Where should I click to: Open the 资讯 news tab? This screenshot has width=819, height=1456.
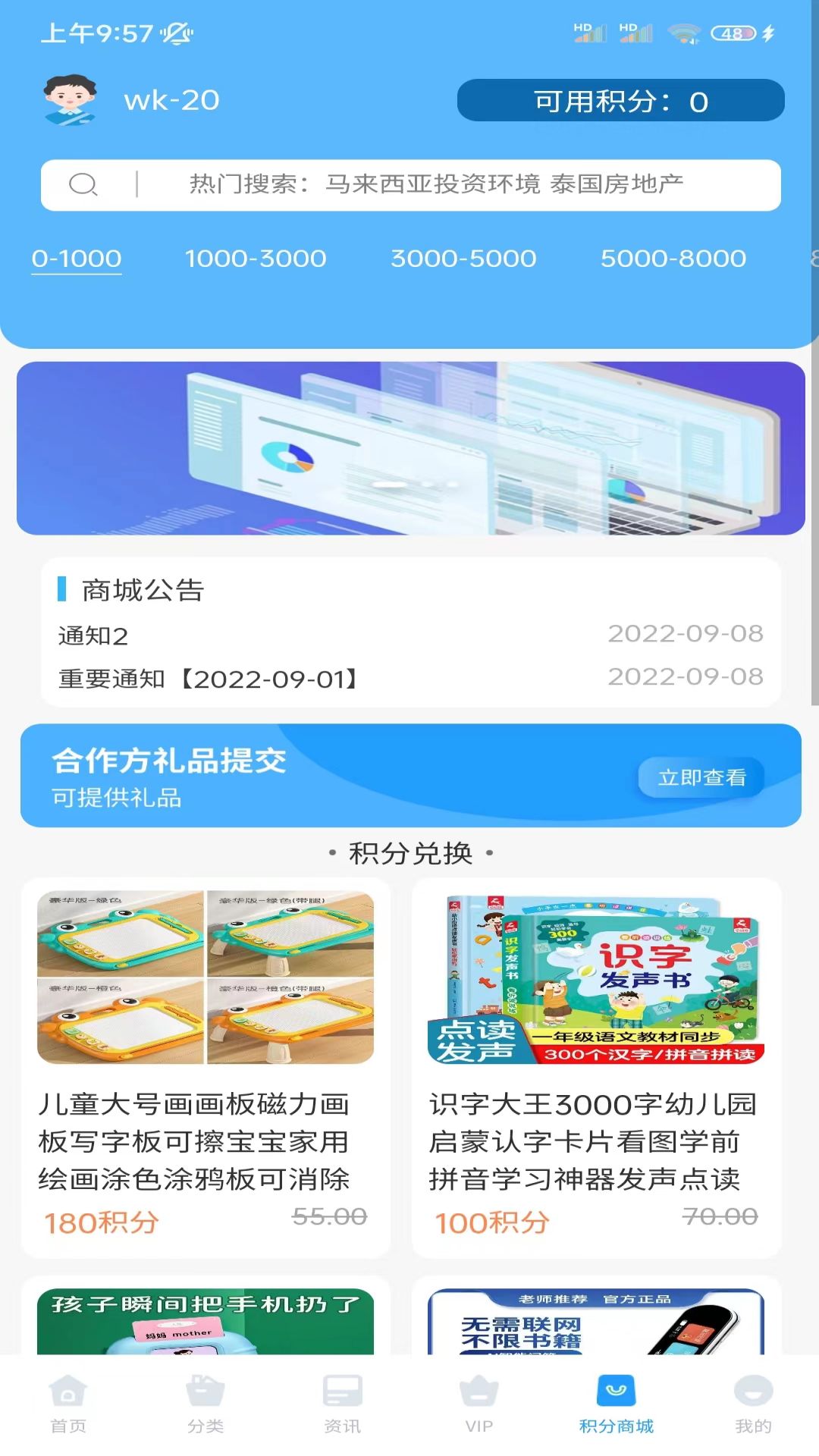point(342,1404)
